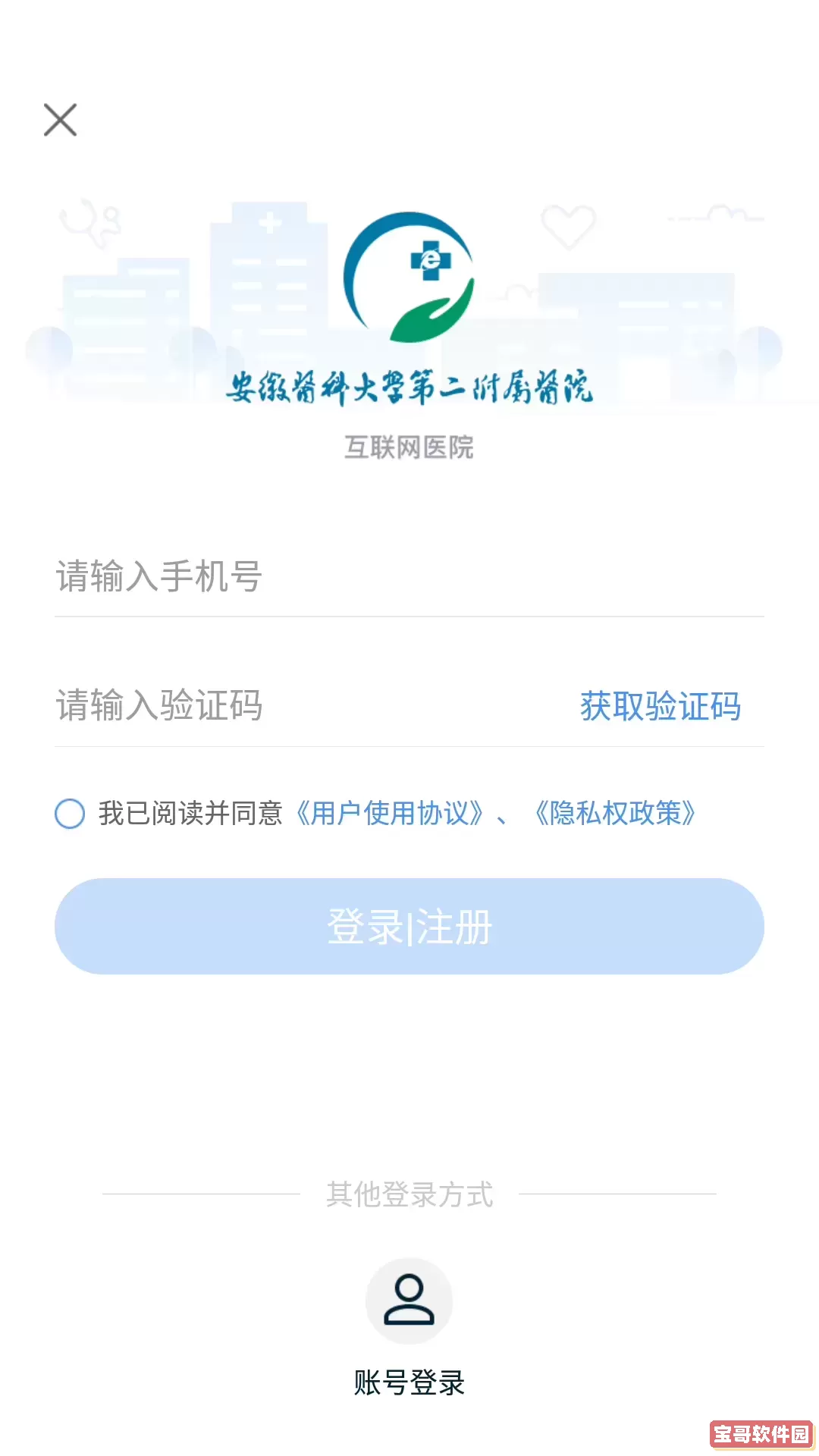Tap 获取验证码 to get code
819x1456 pixels.
pos(660,706)
